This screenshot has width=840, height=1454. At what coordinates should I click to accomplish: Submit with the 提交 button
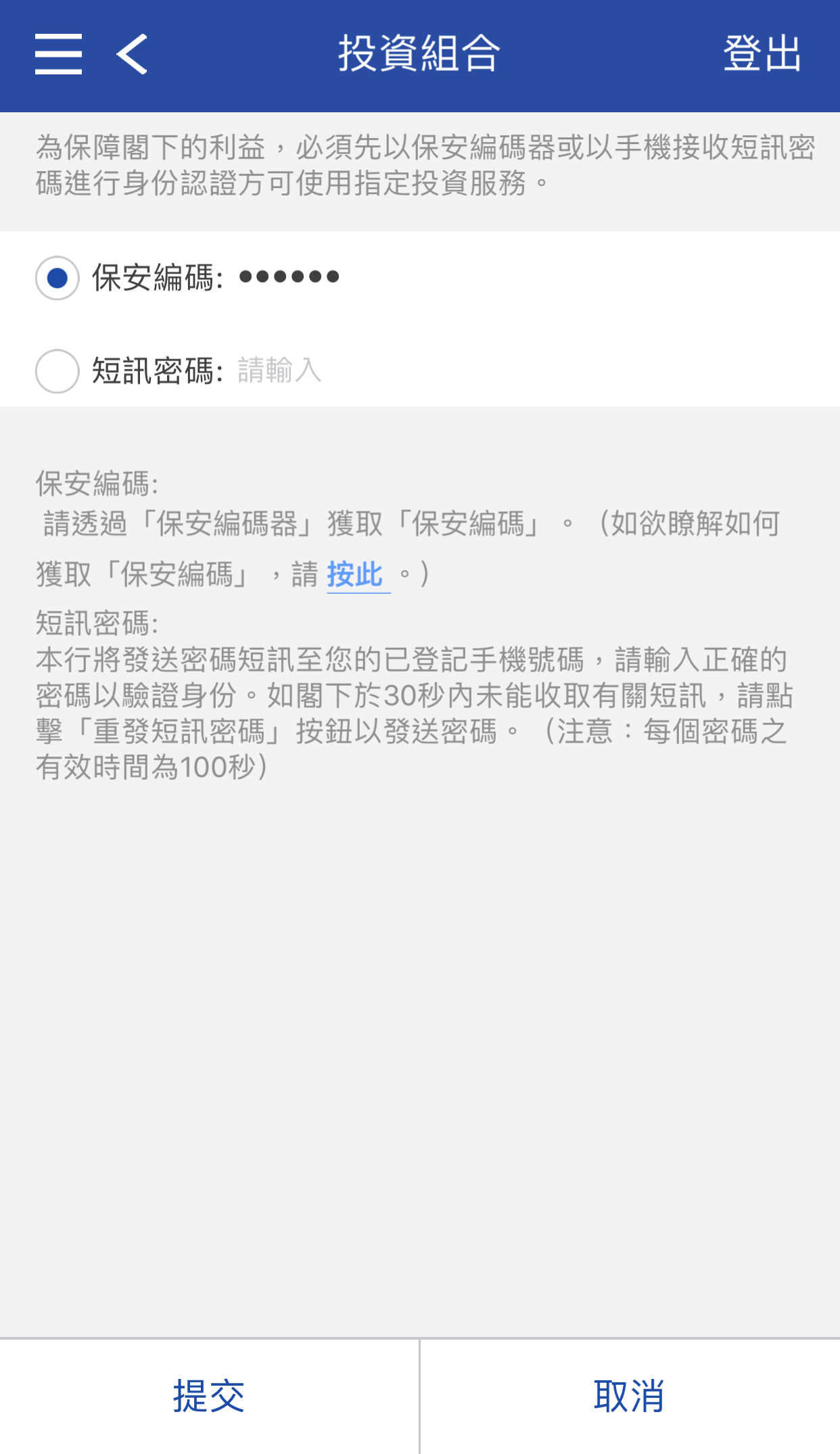[209, 1397]
